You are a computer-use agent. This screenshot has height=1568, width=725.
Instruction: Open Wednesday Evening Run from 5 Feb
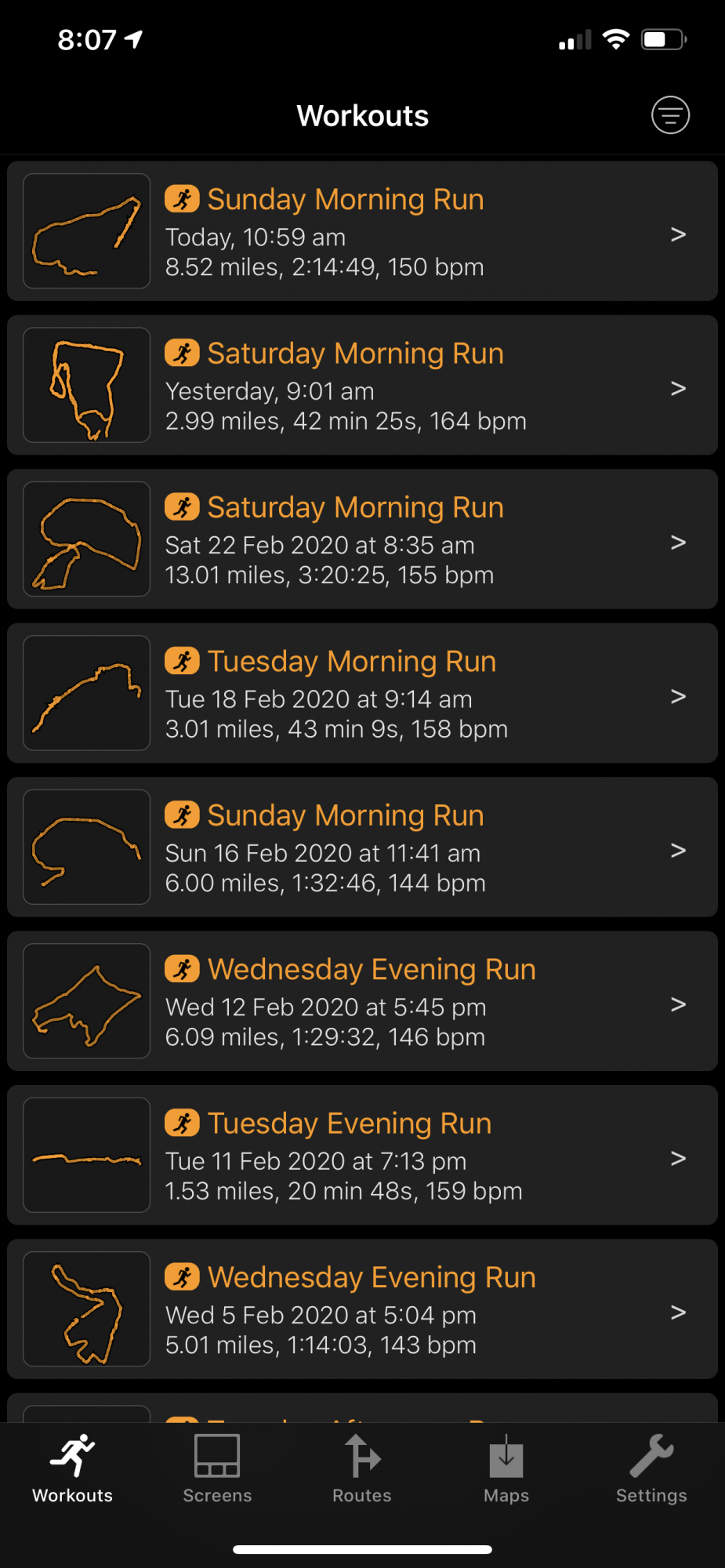pos(362,1309)
